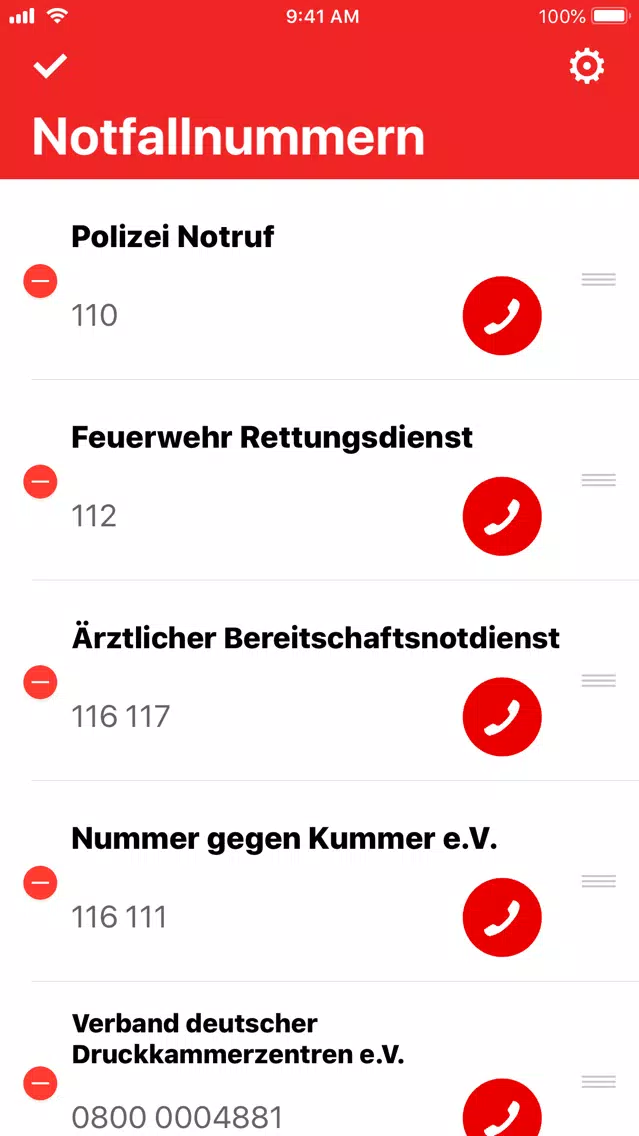
Task: Tap the reorder handle for Feuerwehr Rettungsdienst
Action: point(598,480)
